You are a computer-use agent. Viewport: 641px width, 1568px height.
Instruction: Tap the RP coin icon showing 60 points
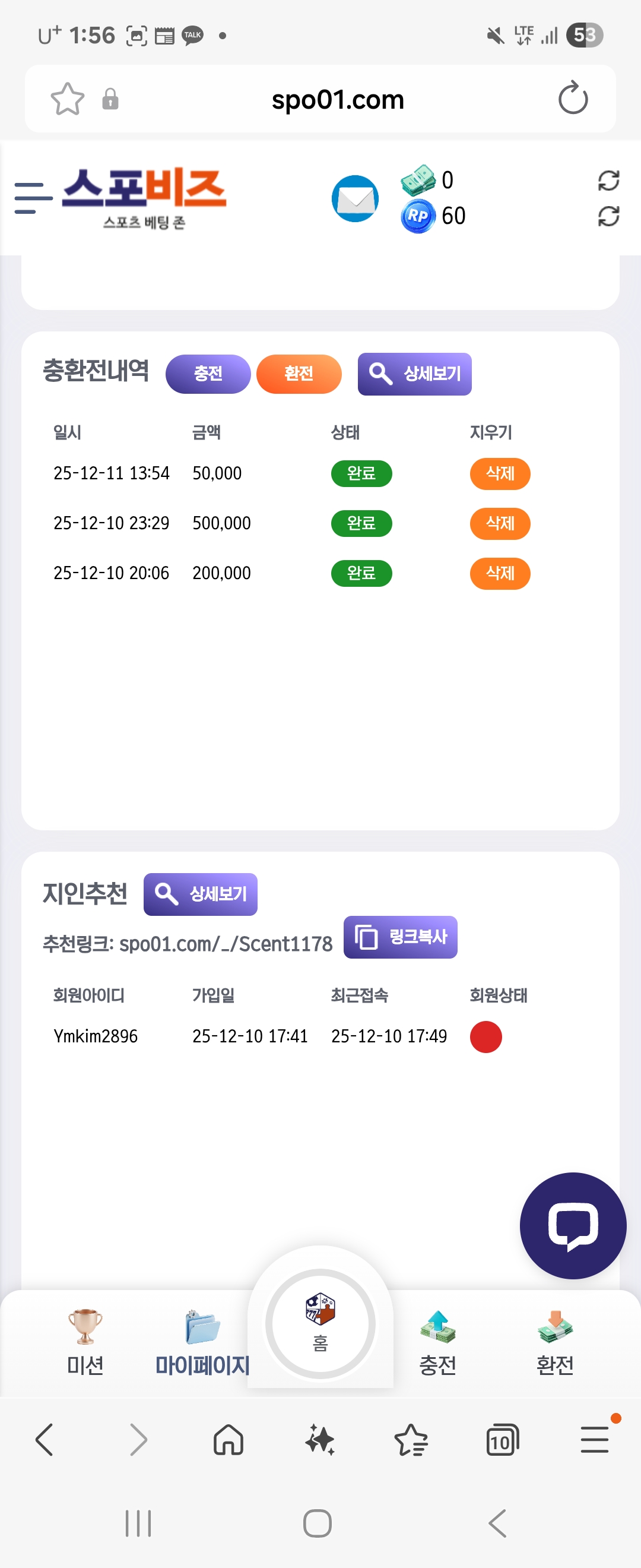418,216
